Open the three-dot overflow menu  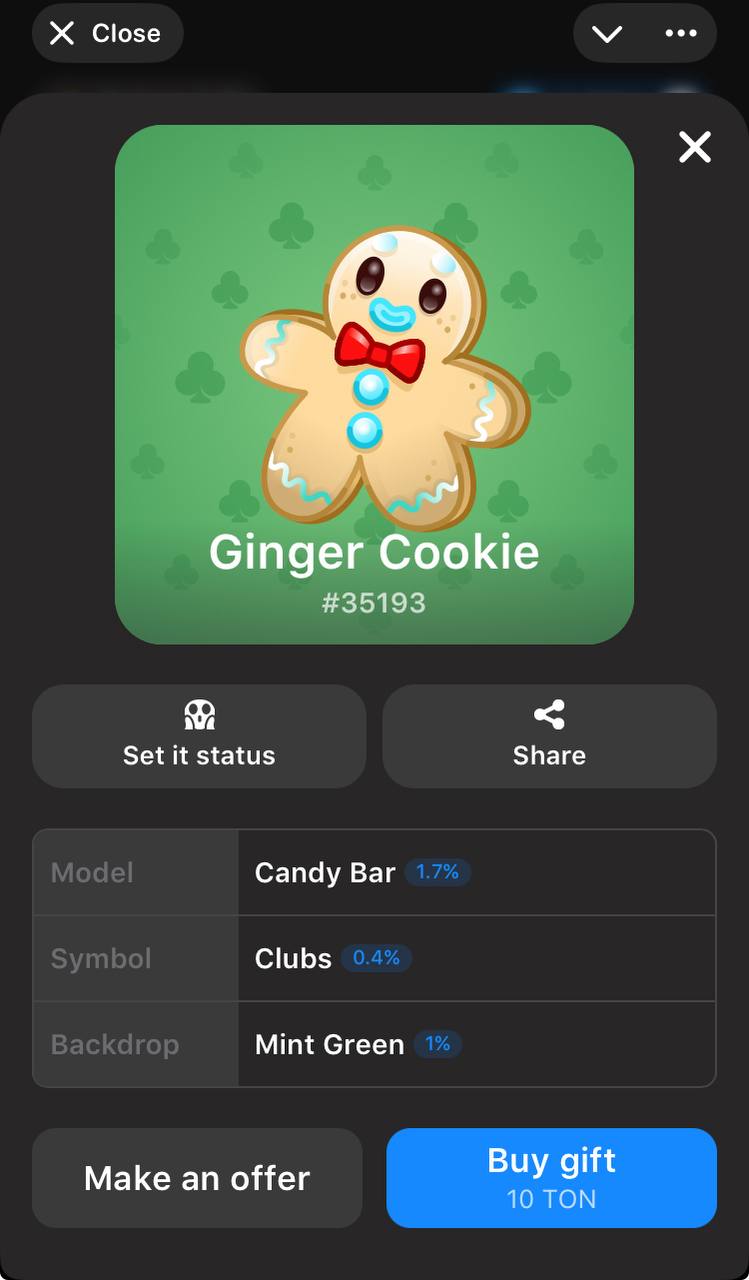681,34
